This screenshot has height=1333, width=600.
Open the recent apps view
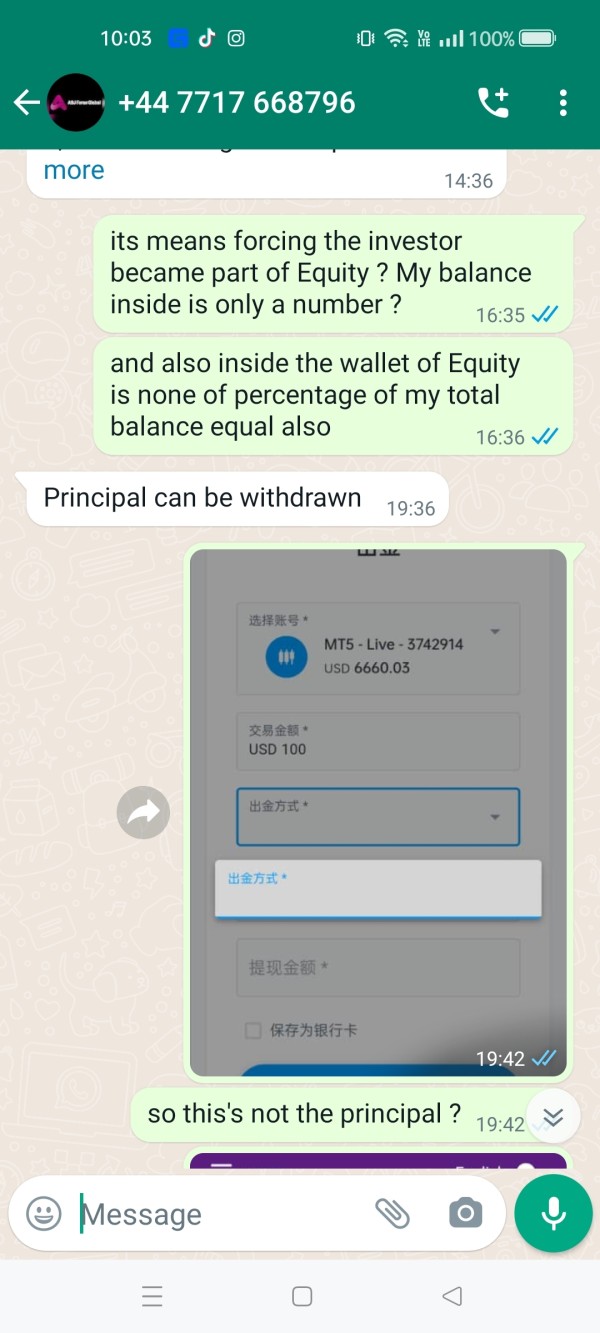point(152,1296)
